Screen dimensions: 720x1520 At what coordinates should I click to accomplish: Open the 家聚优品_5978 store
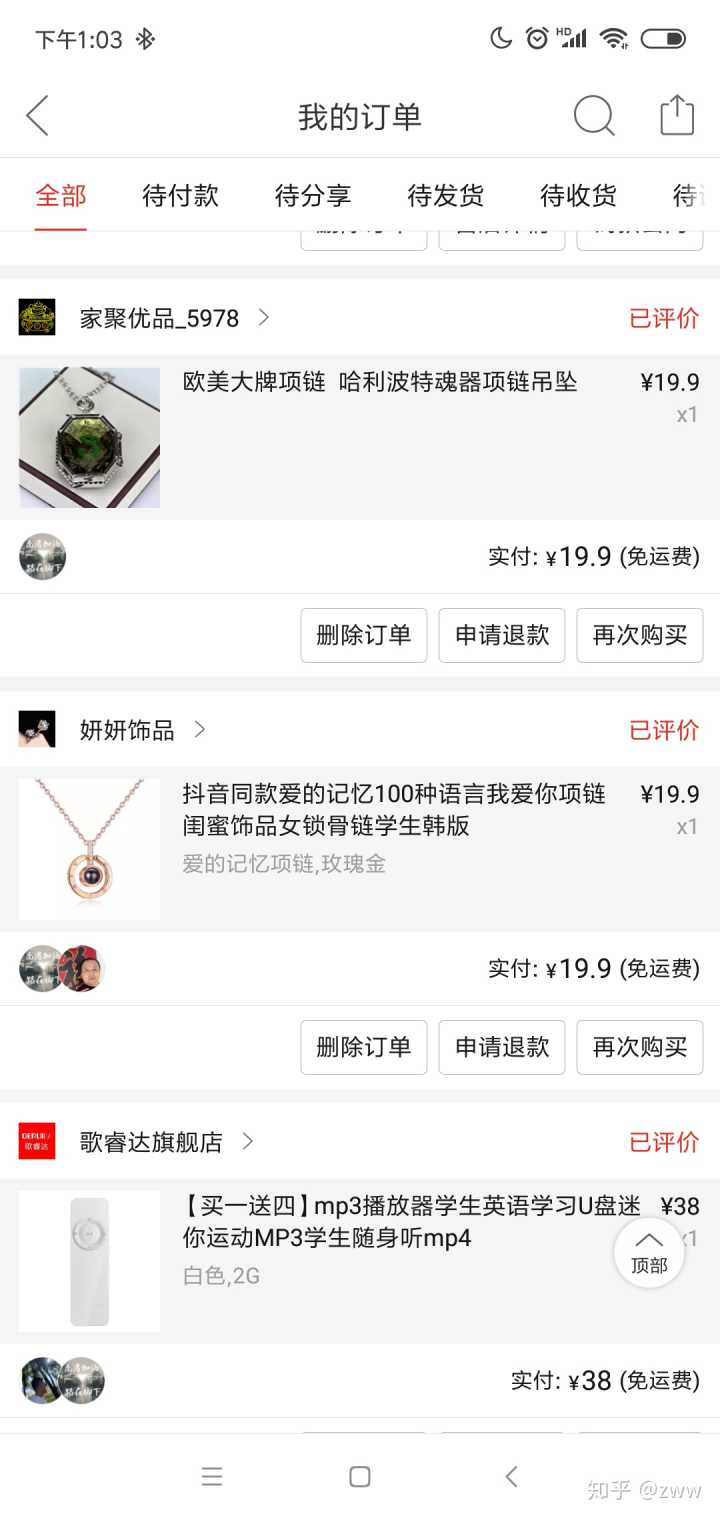(x=160, y=318)
